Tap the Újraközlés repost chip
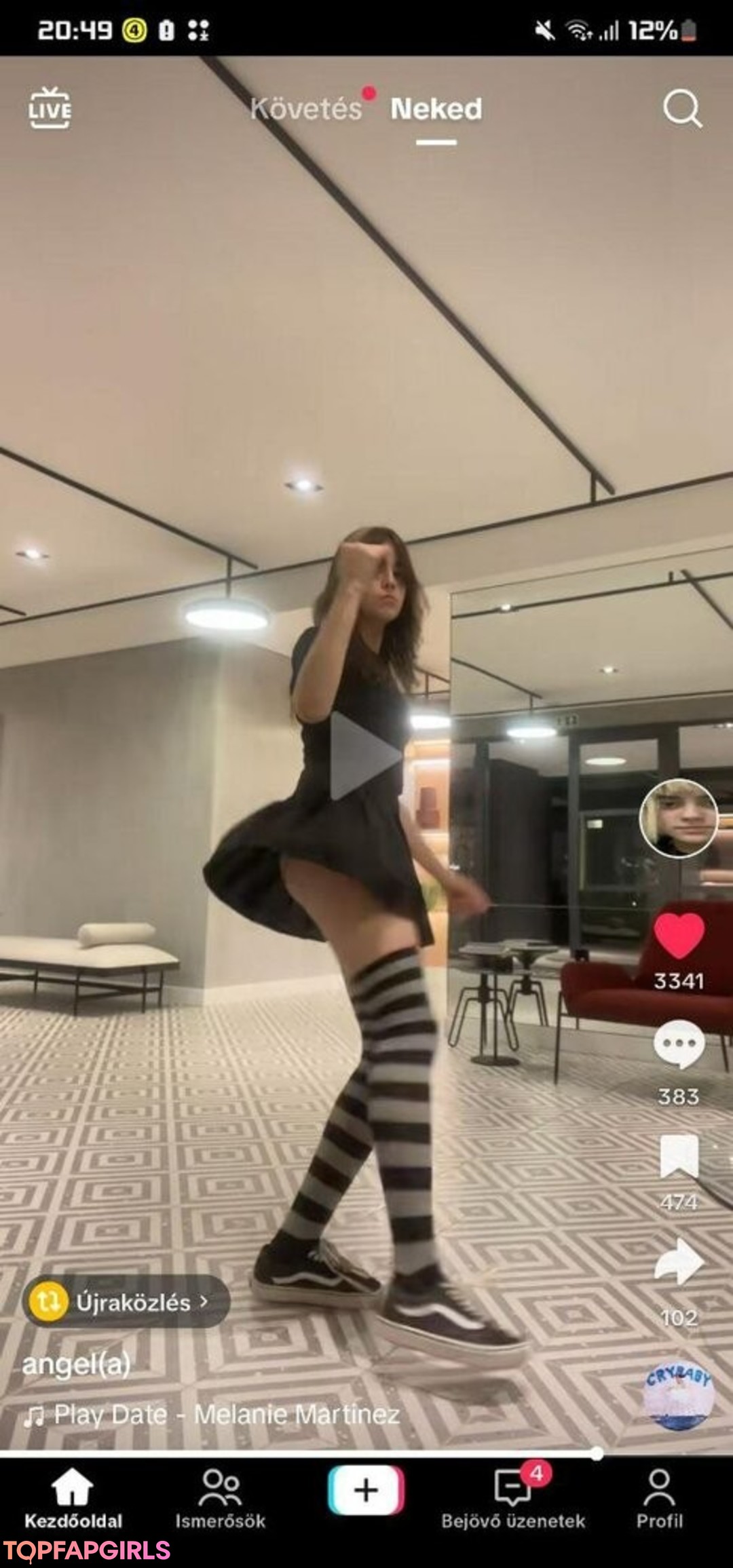Viewport: 733px width, 1568px height. (126, 1301)
